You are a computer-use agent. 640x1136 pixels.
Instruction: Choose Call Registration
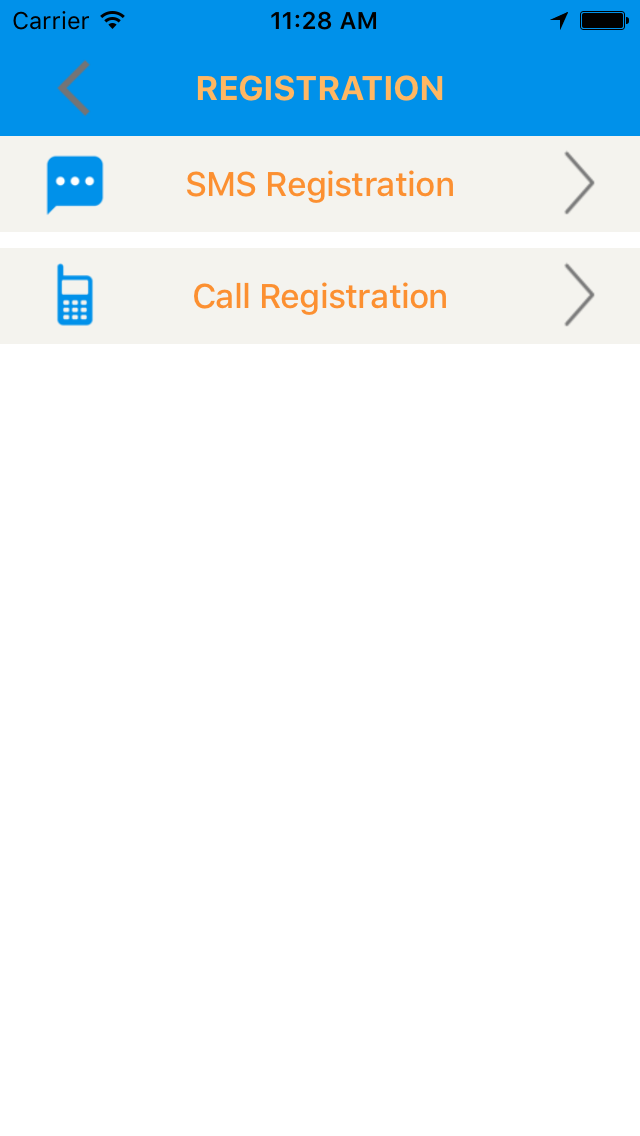click(320, 297)
